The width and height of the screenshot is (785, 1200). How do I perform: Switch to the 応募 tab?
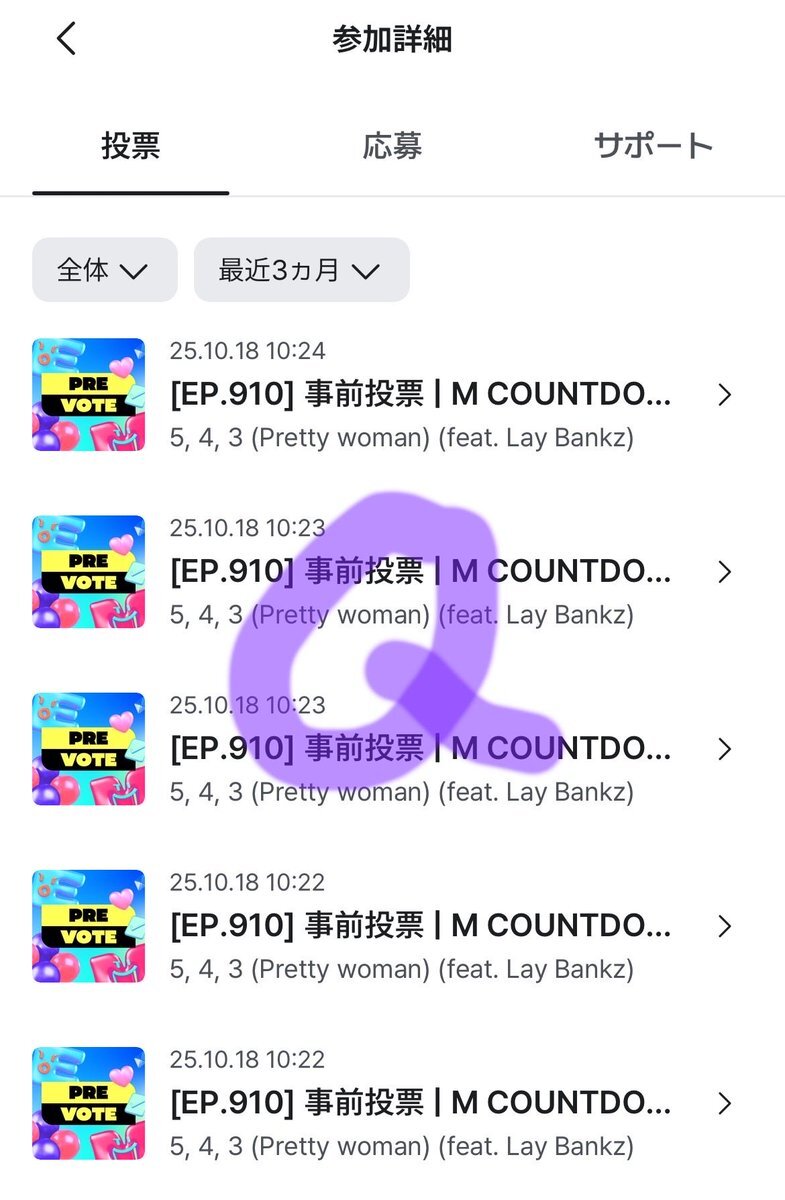[392, 147]
